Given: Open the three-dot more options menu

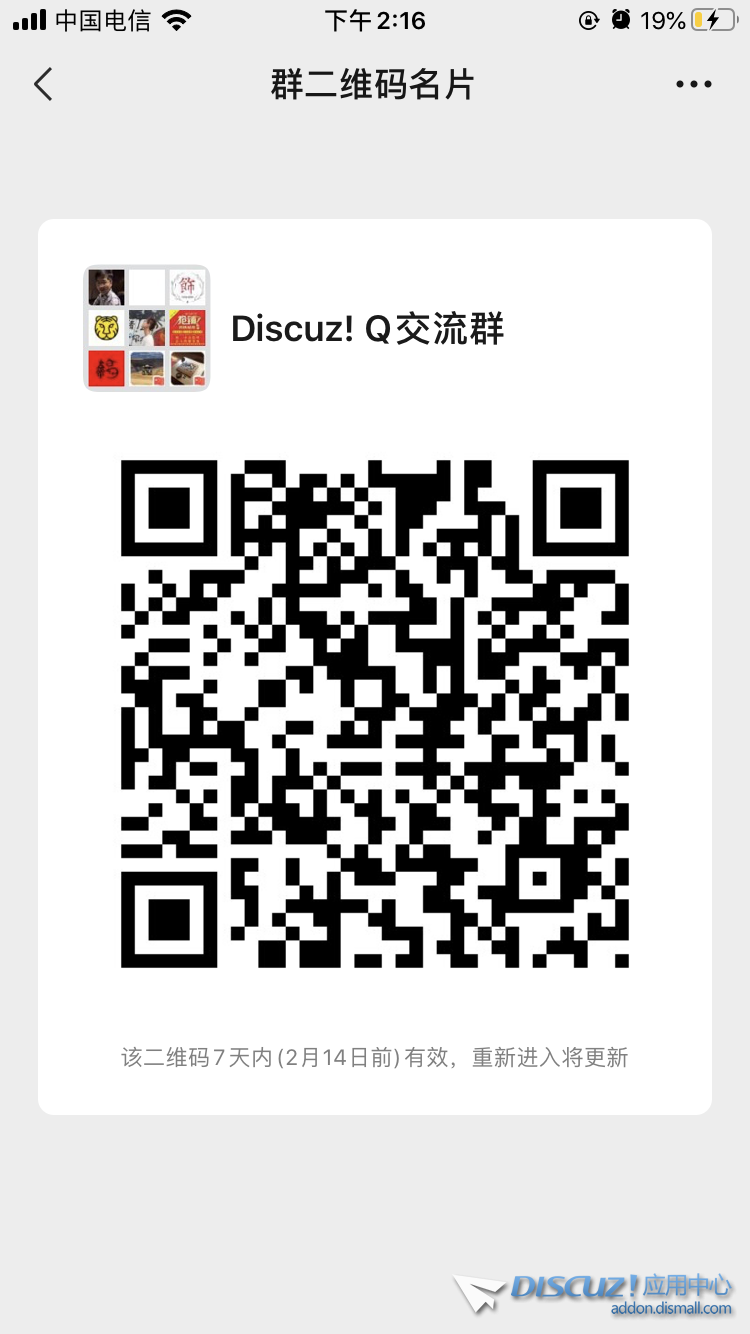Looking at the screenshot, I should coord(693,85).
